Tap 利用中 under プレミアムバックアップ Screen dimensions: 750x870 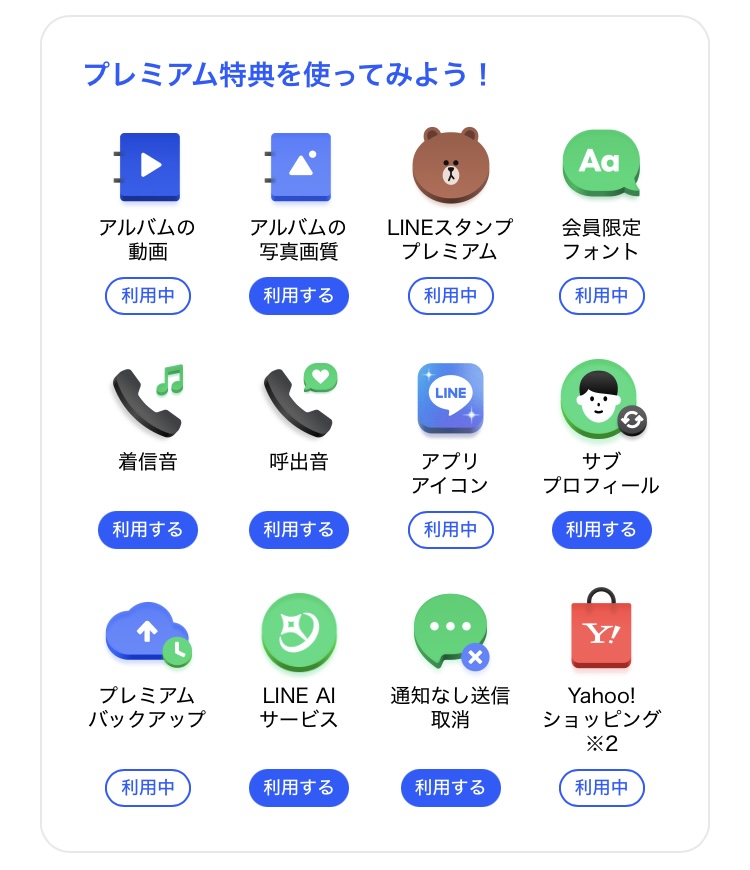(x=148, y=788)
